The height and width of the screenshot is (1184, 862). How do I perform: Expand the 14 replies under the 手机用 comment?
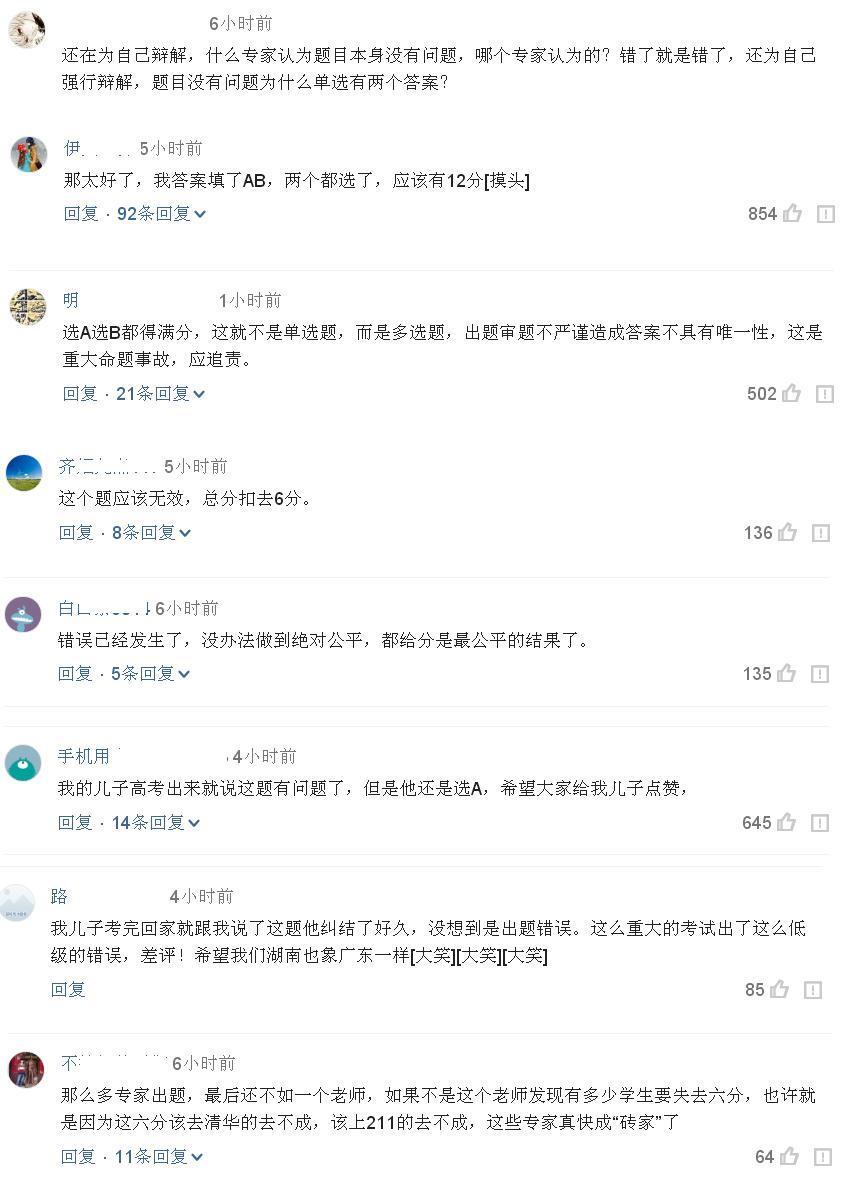point(156,822)
